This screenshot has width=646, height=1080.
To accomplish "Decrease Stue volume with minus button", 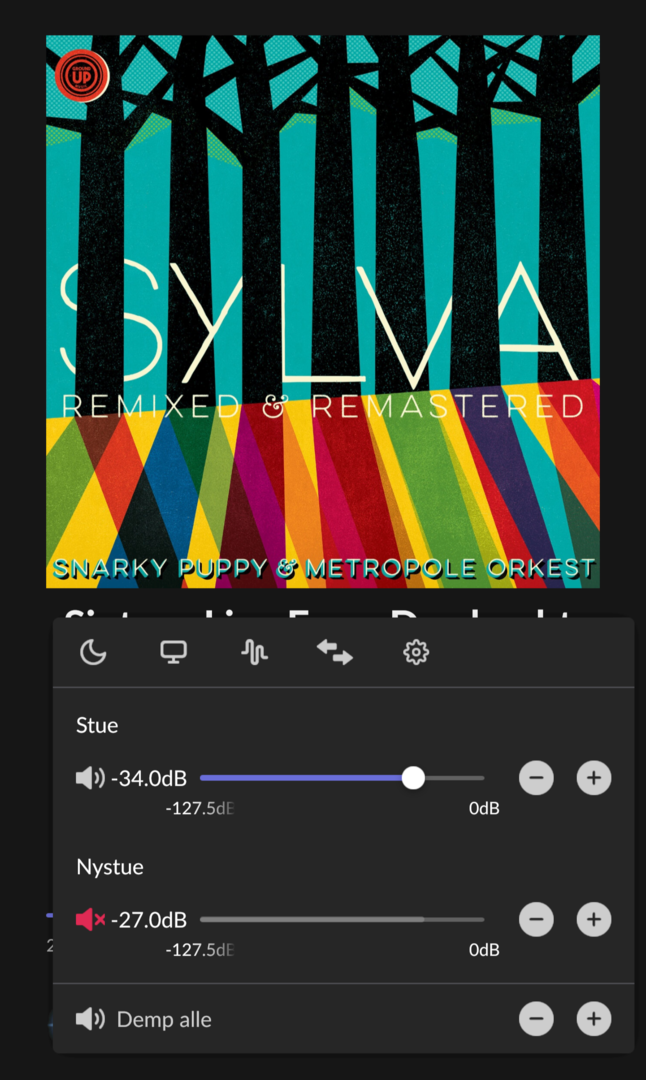I will [536, 778].
